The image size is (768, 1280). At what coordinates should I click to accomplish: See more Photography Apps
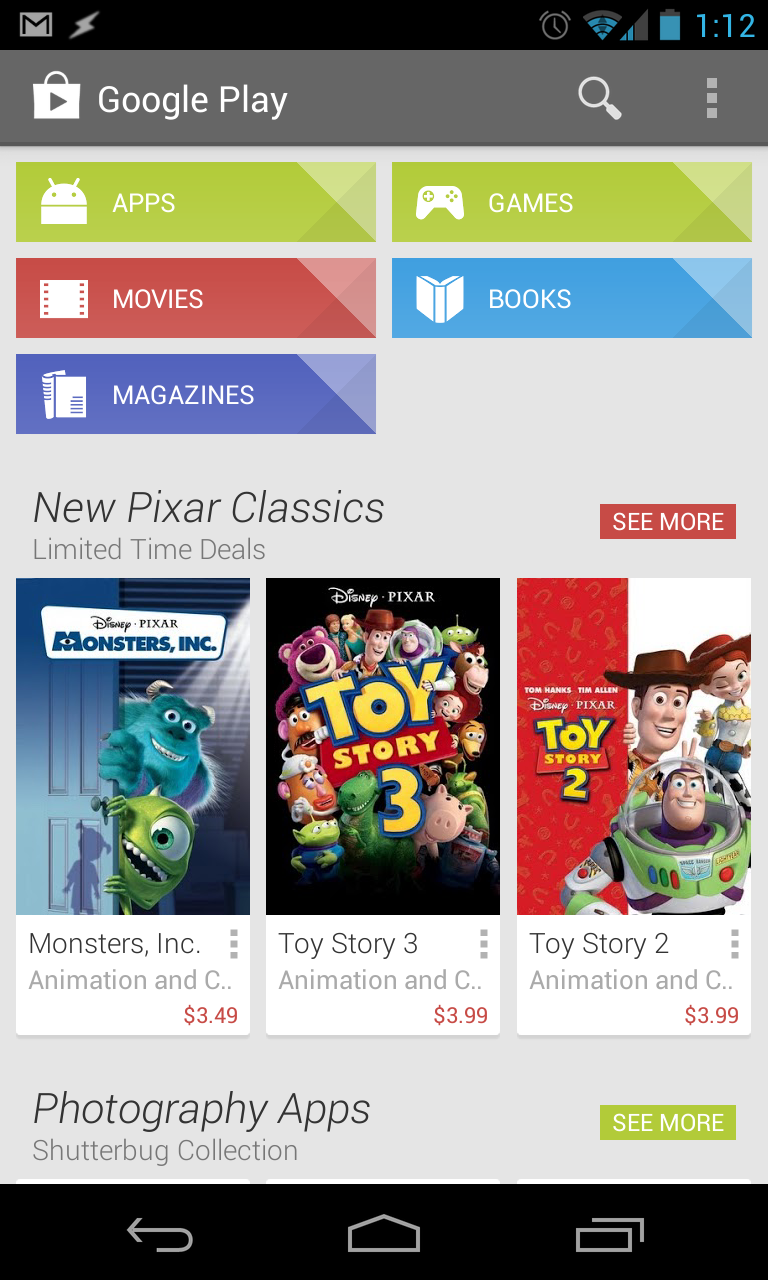(668, 1123)
